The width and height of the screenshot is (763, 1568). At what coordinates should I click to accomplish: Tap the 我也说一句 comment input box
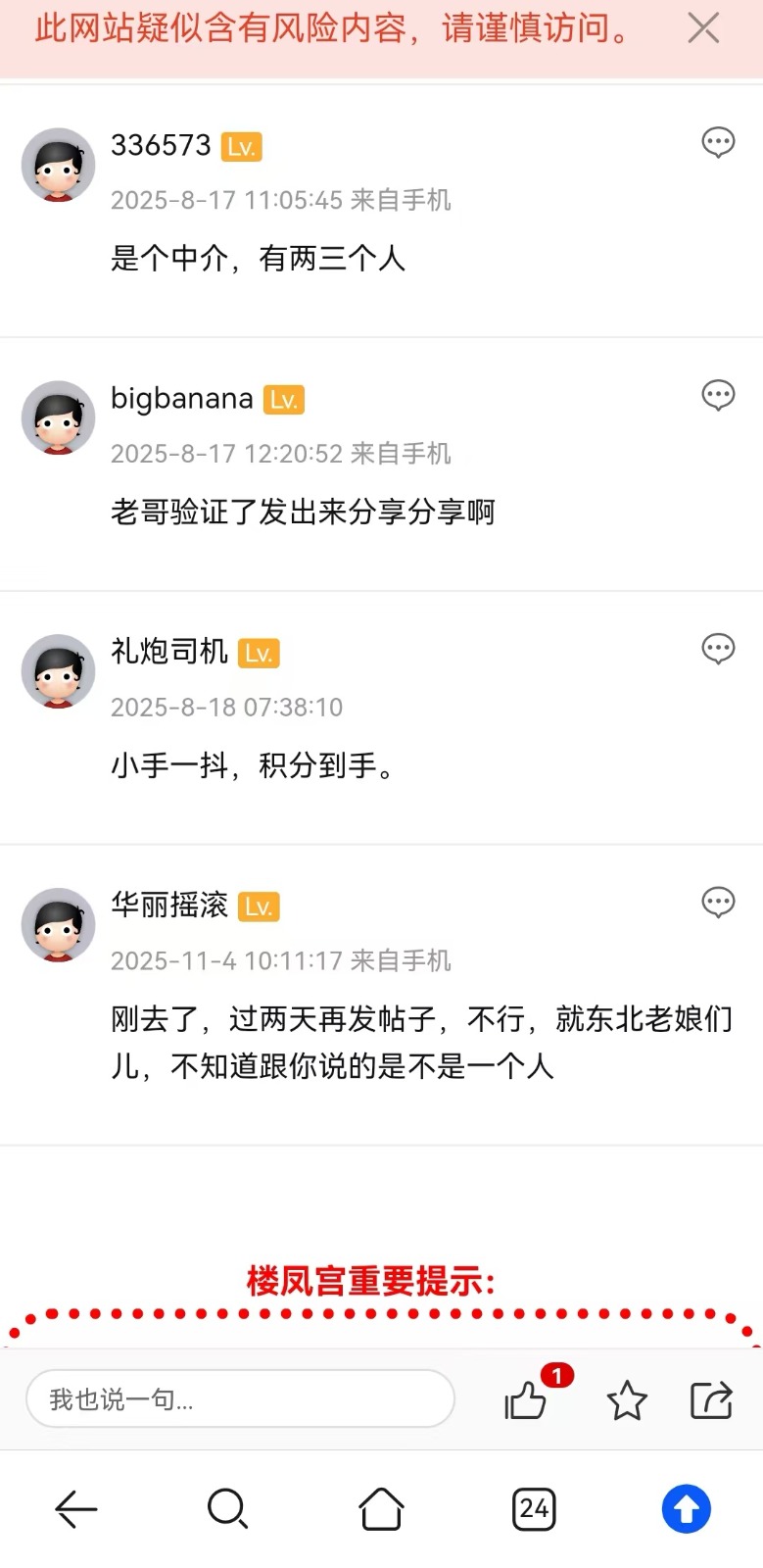tap(240, 1399)
